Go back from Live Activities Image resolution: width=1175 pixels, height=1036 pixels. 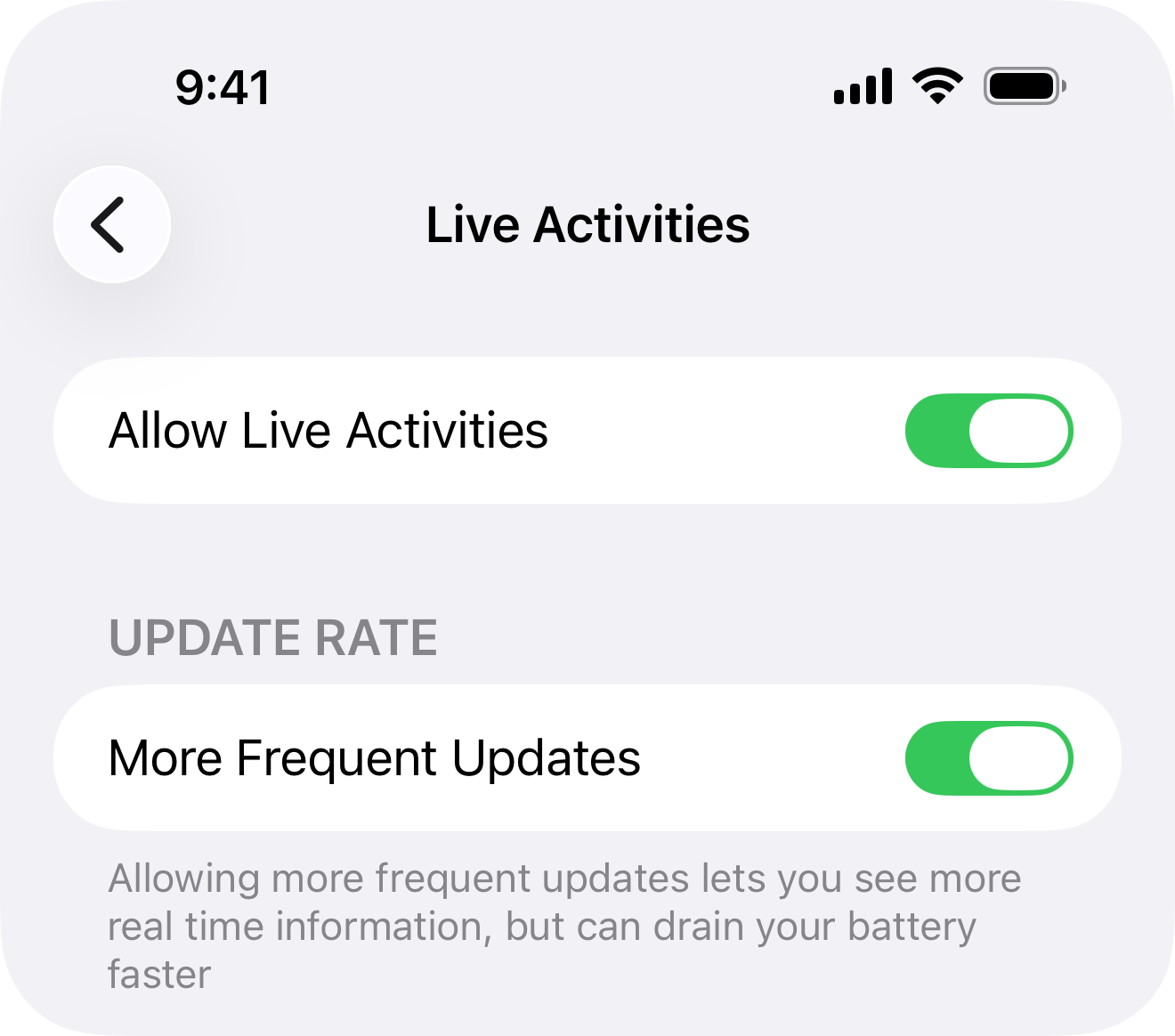[111, 224]
